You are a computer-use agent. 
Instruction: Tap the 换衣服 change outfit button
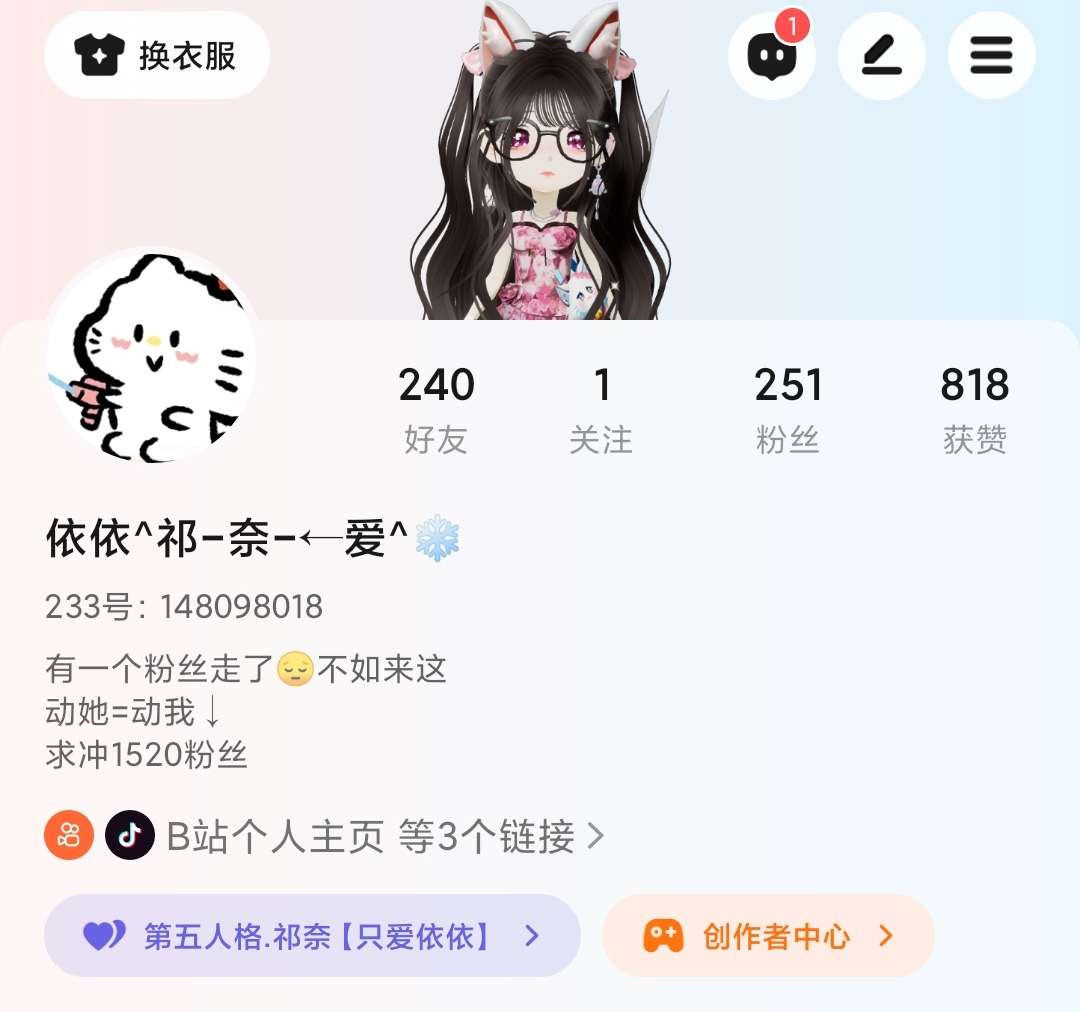[x=157, y=55]
